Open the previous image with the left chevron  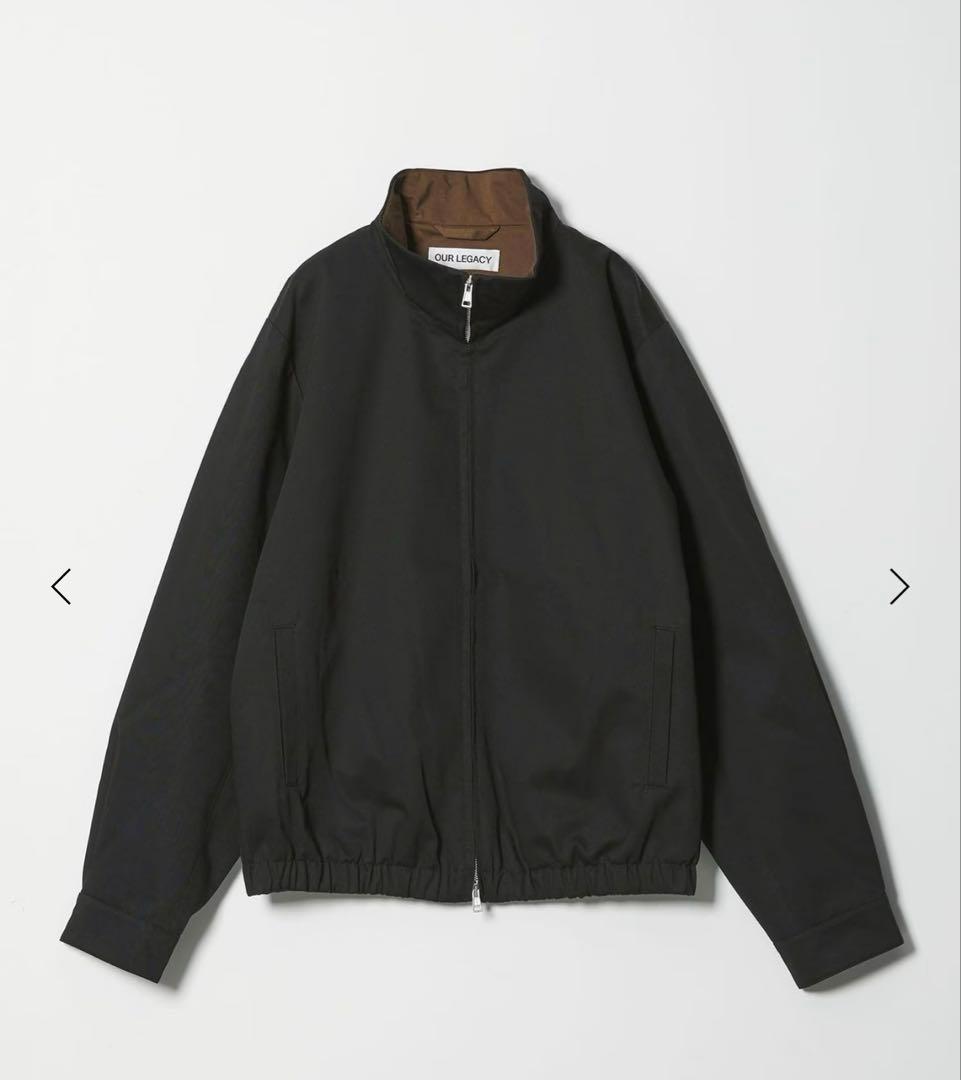click(61, 586)
